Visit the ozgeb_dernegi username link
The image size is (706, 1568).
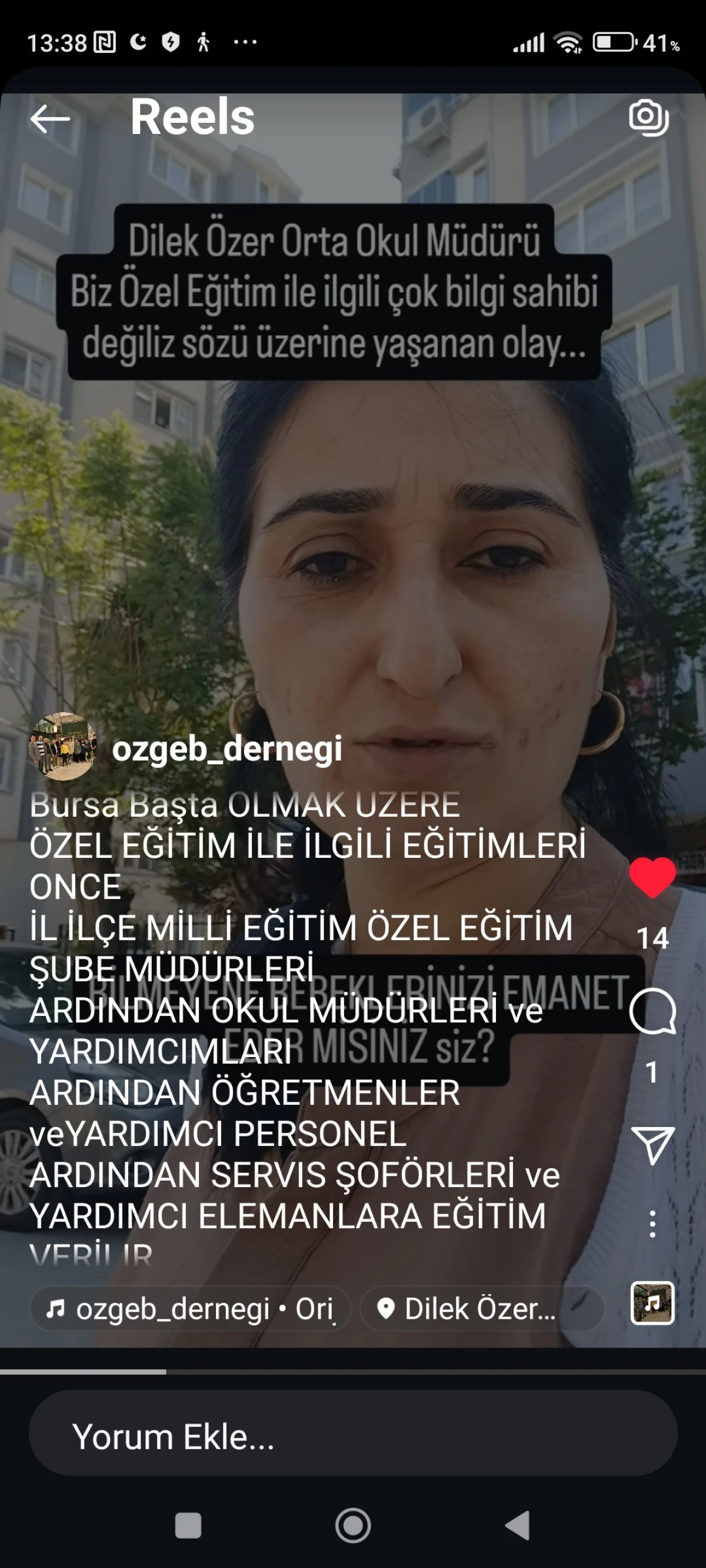[227, 748]
